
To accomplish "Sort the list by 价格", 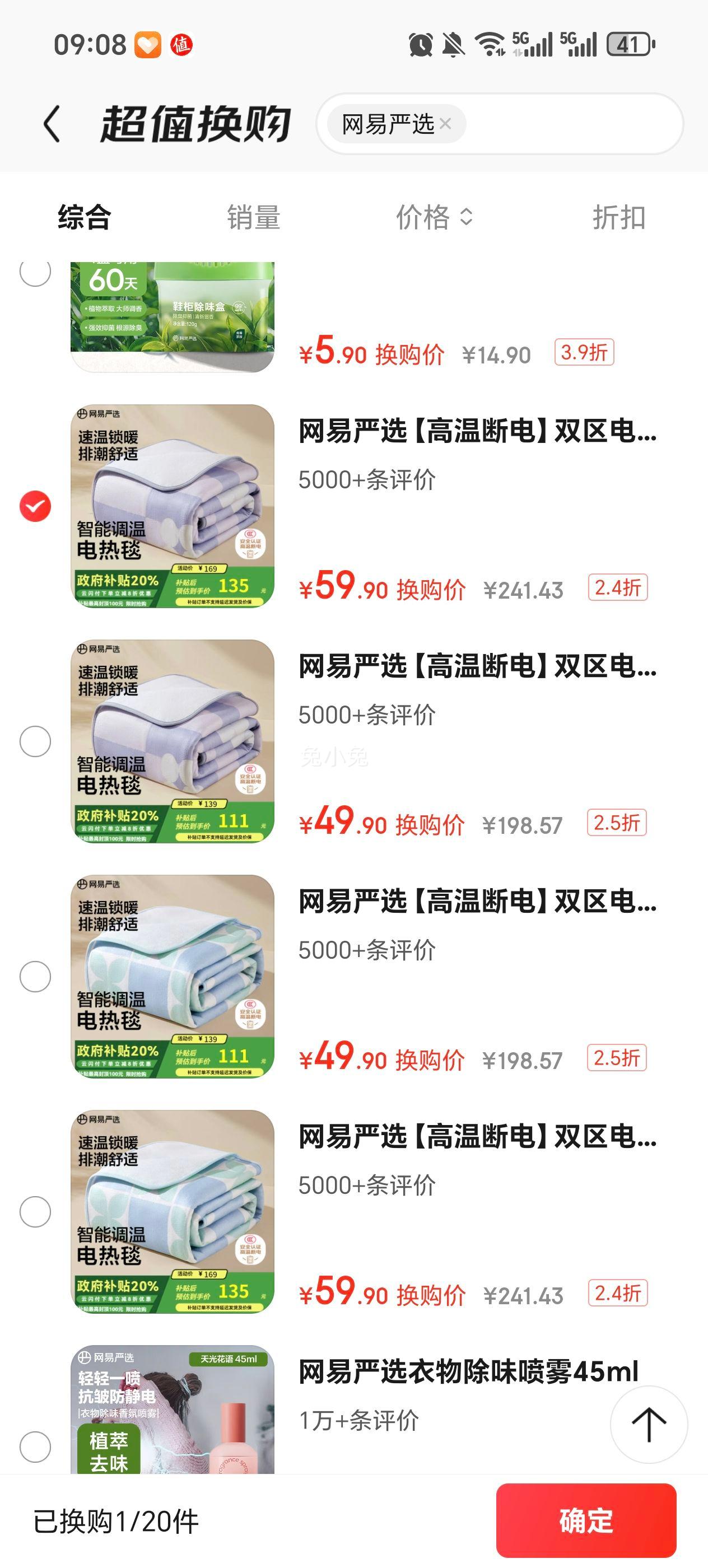I will [x=434, y=217].
